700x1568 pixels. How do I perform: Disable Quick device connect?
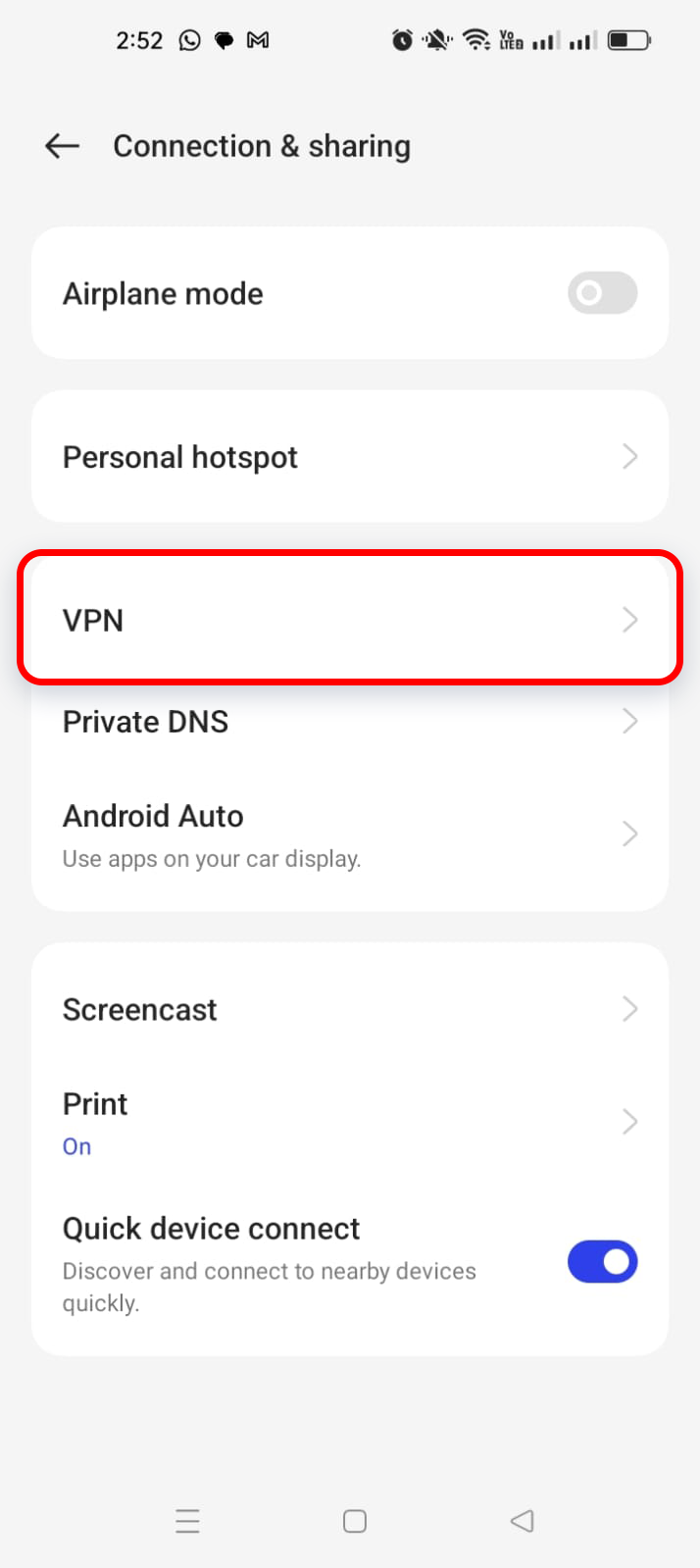click(602, 1262)
